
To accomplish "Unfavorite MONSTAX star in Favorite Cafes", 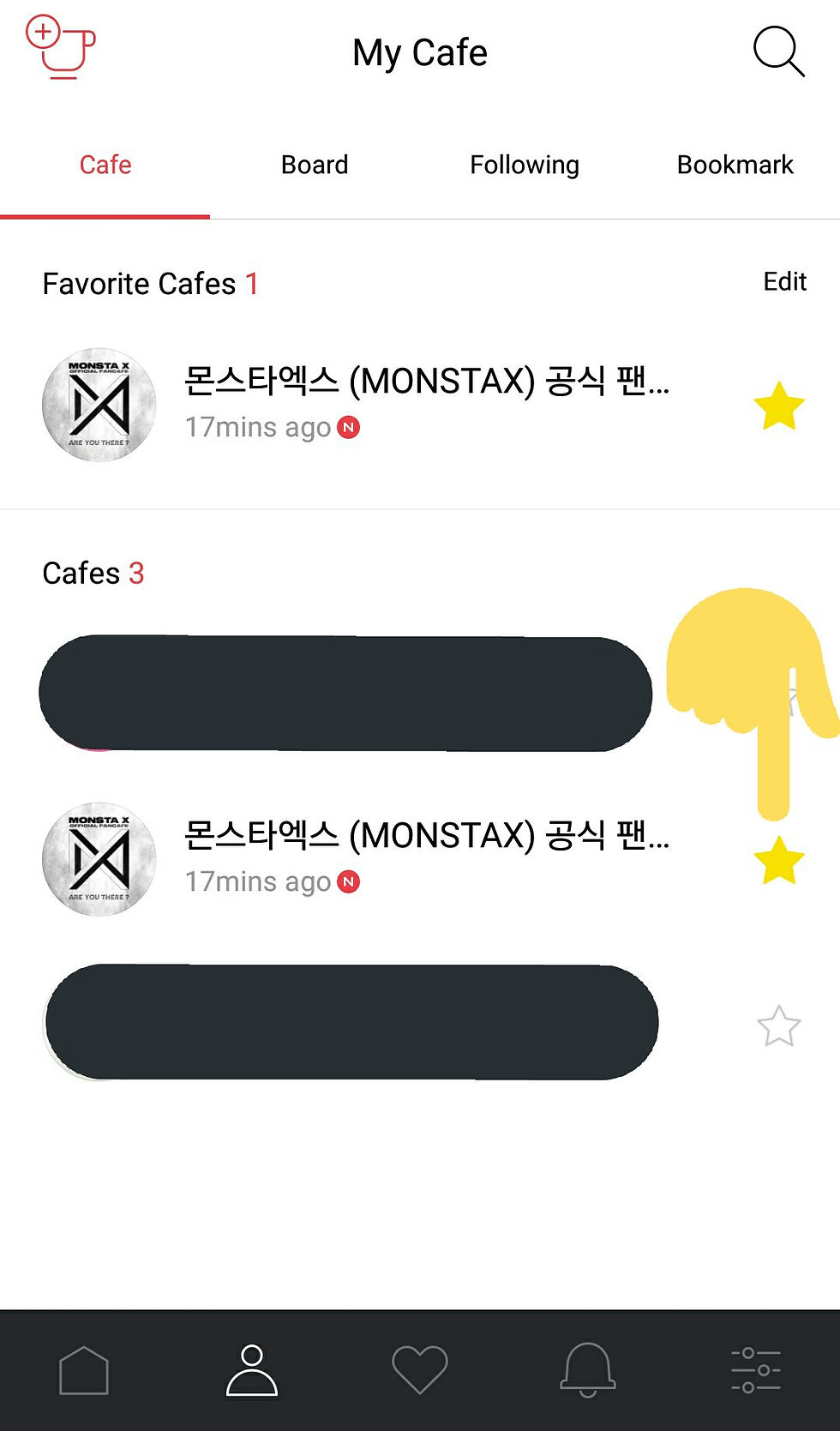I will pos(778,406).
